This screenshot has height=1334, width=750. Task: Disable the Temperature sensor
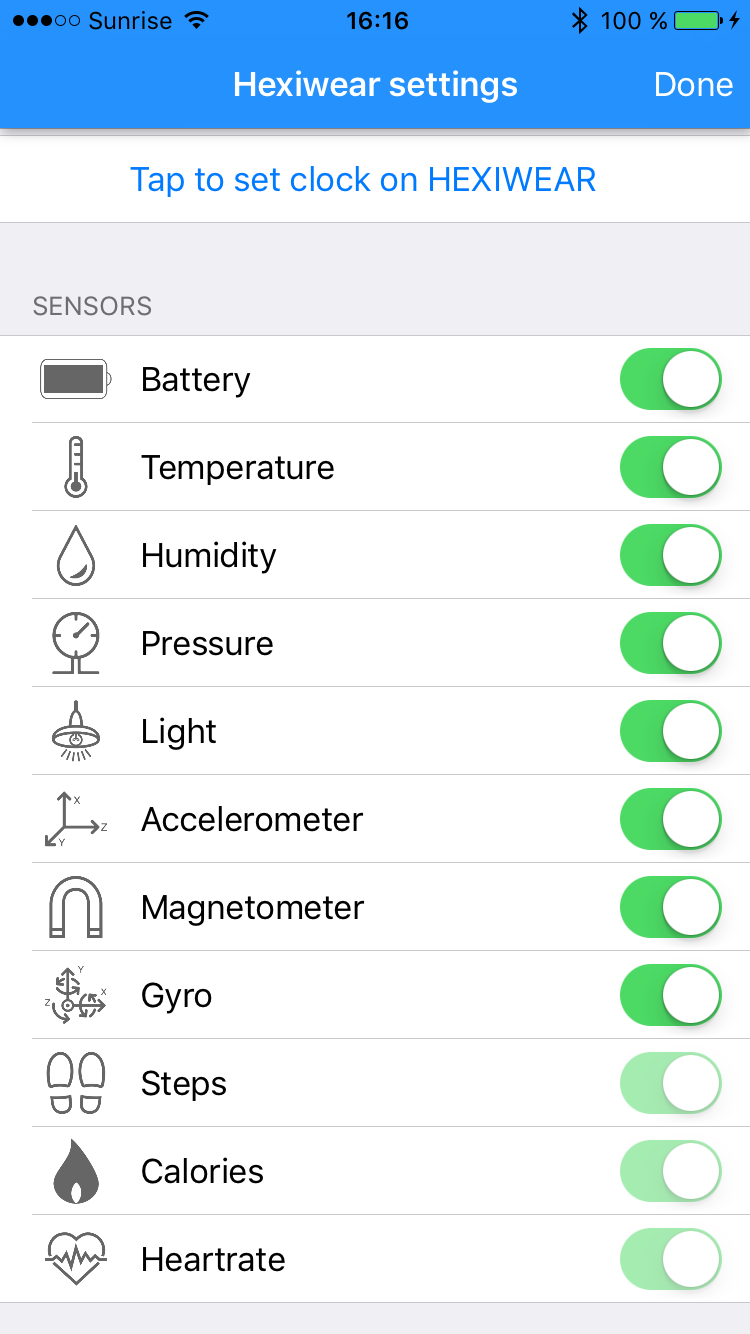[x=670, y=468]
